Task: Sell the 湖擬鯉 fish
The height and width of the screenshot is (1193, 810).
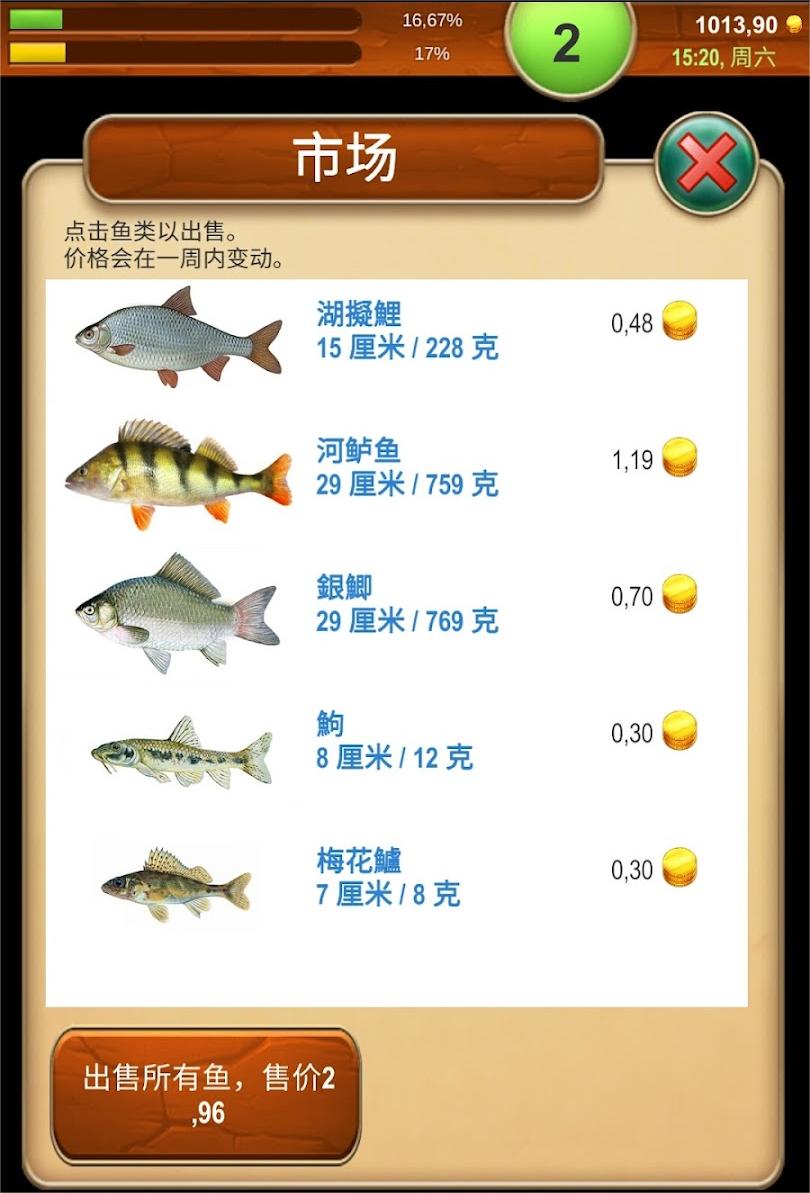Action: point(396,332)
